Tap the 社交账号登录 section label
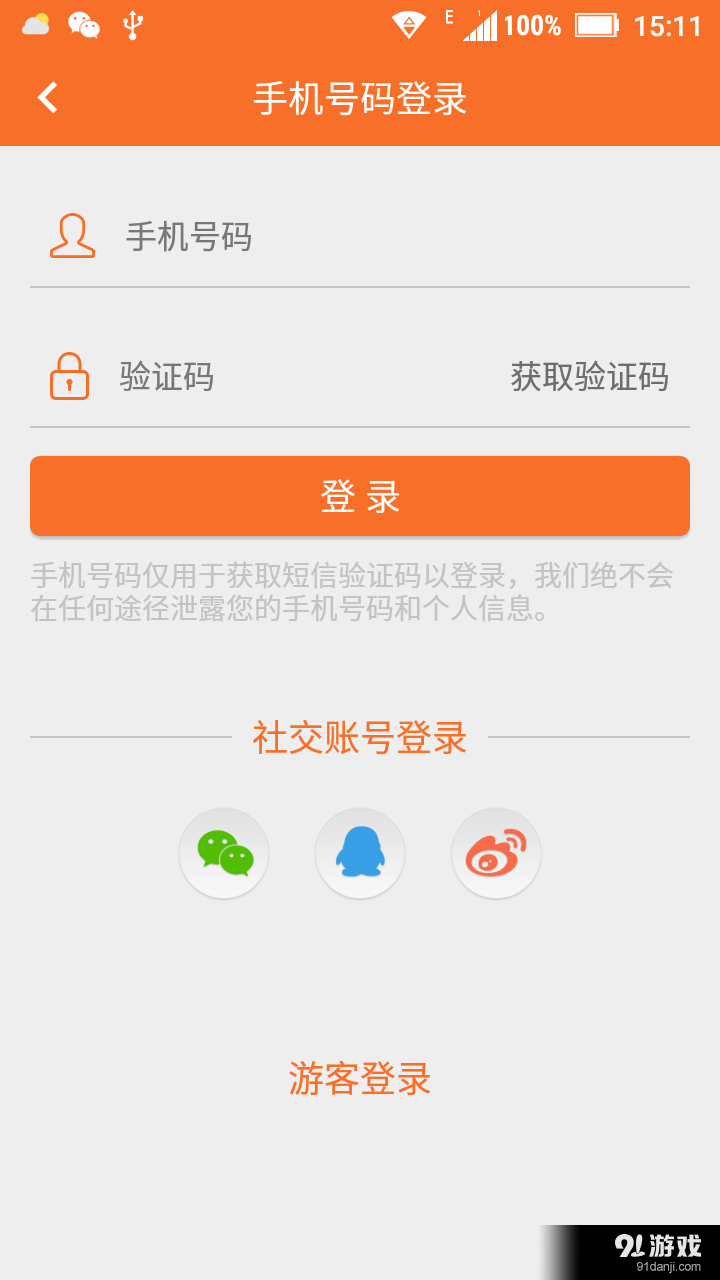The width and height of the screenshot is (720, 1280). point(360,737)
